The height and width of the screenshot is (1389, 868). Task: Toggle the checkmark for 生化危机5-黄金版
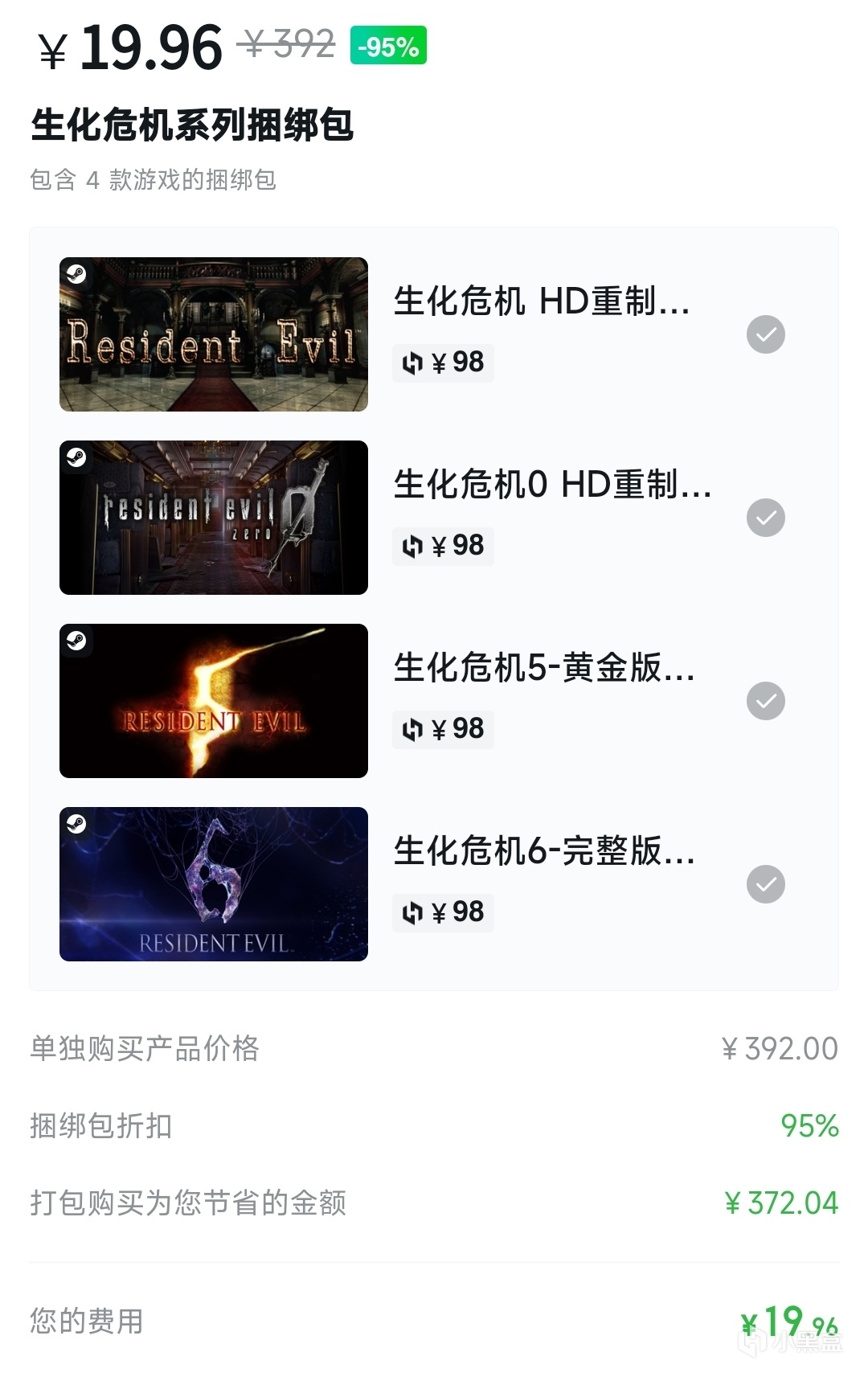coord(765,701)
